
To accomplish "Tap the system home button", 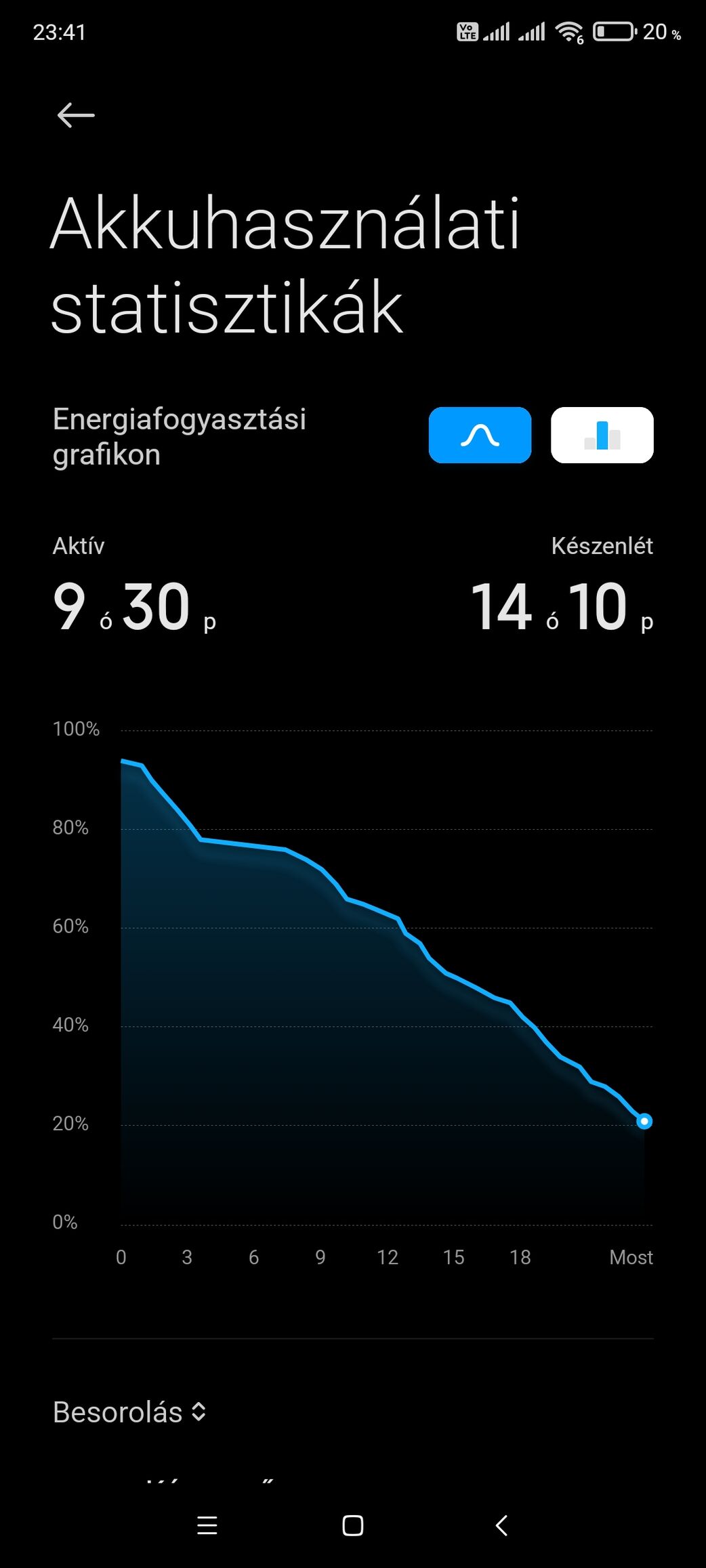I will coord(352,1525).
